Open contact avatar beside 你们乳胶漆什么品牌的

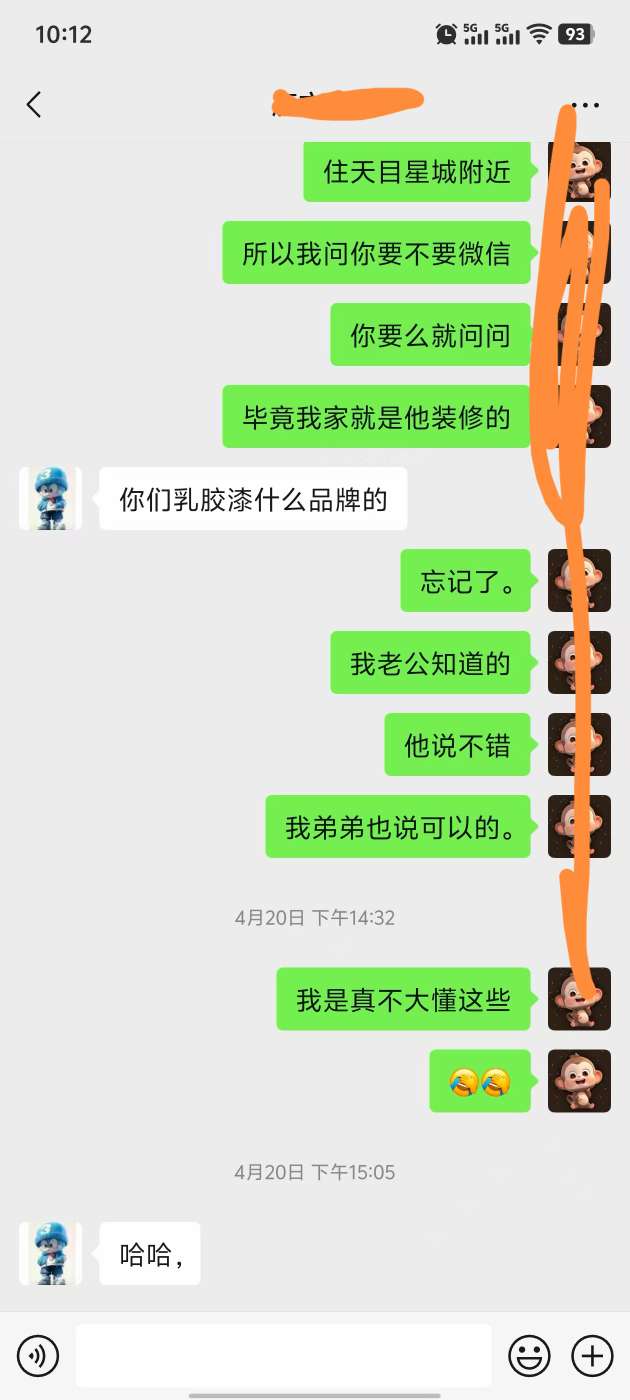coord(50,498)
